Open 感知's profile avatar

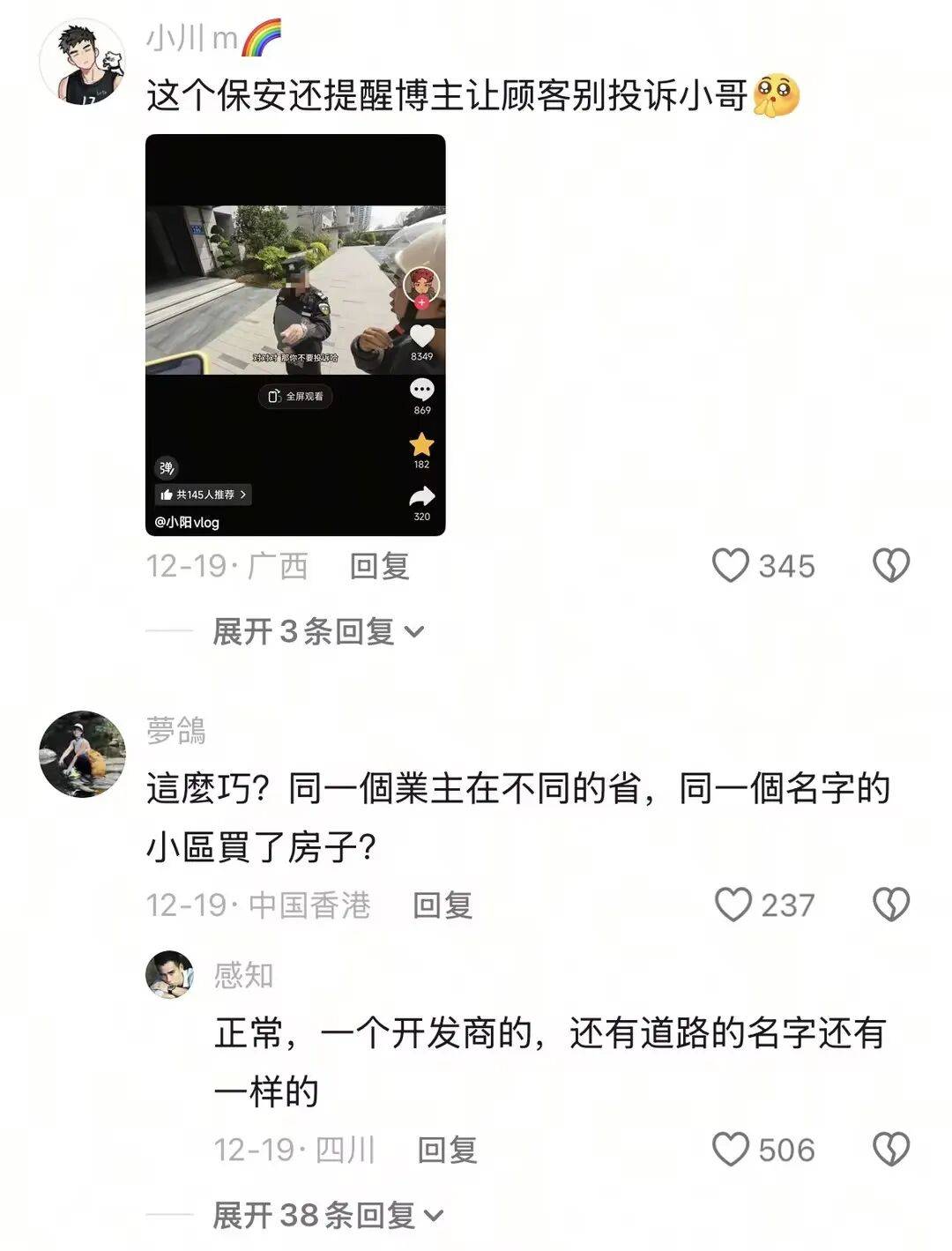tap(169, 975)
